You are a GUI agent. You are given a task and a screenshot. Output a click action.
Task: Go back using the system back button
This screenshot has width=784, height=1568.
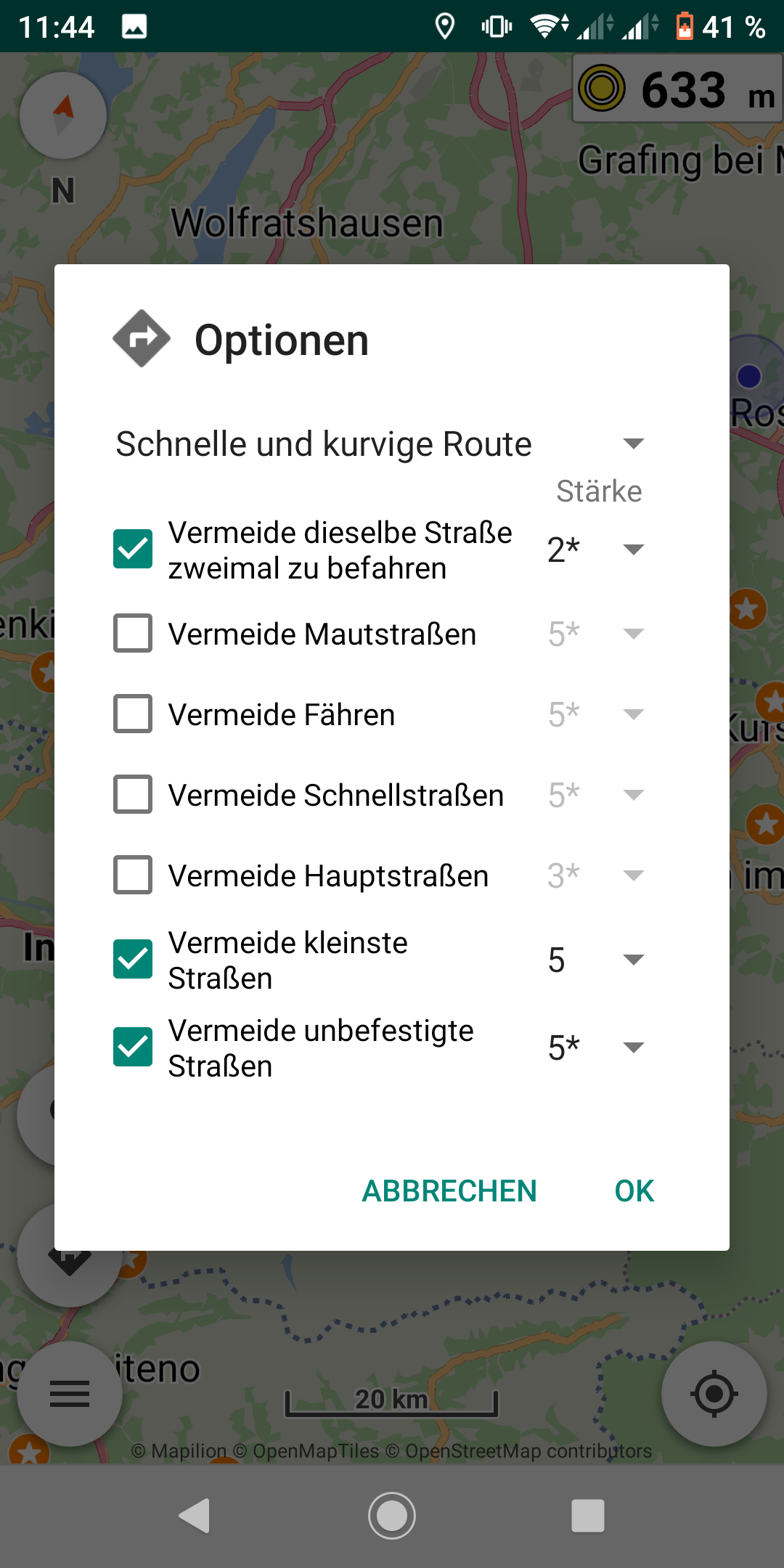click(x=195, y=1515)
